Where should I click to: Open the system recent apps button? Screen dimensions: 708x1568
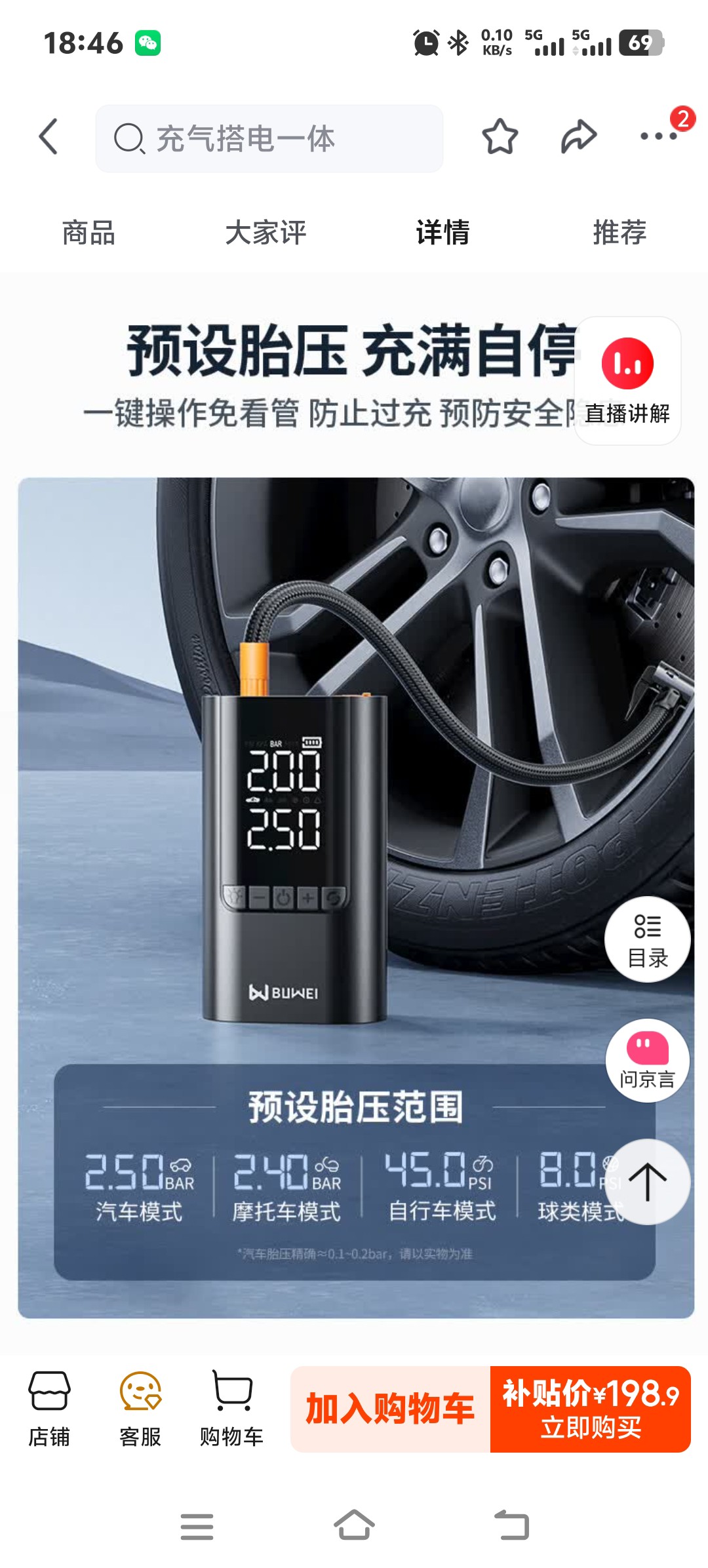coord(197,1525)
